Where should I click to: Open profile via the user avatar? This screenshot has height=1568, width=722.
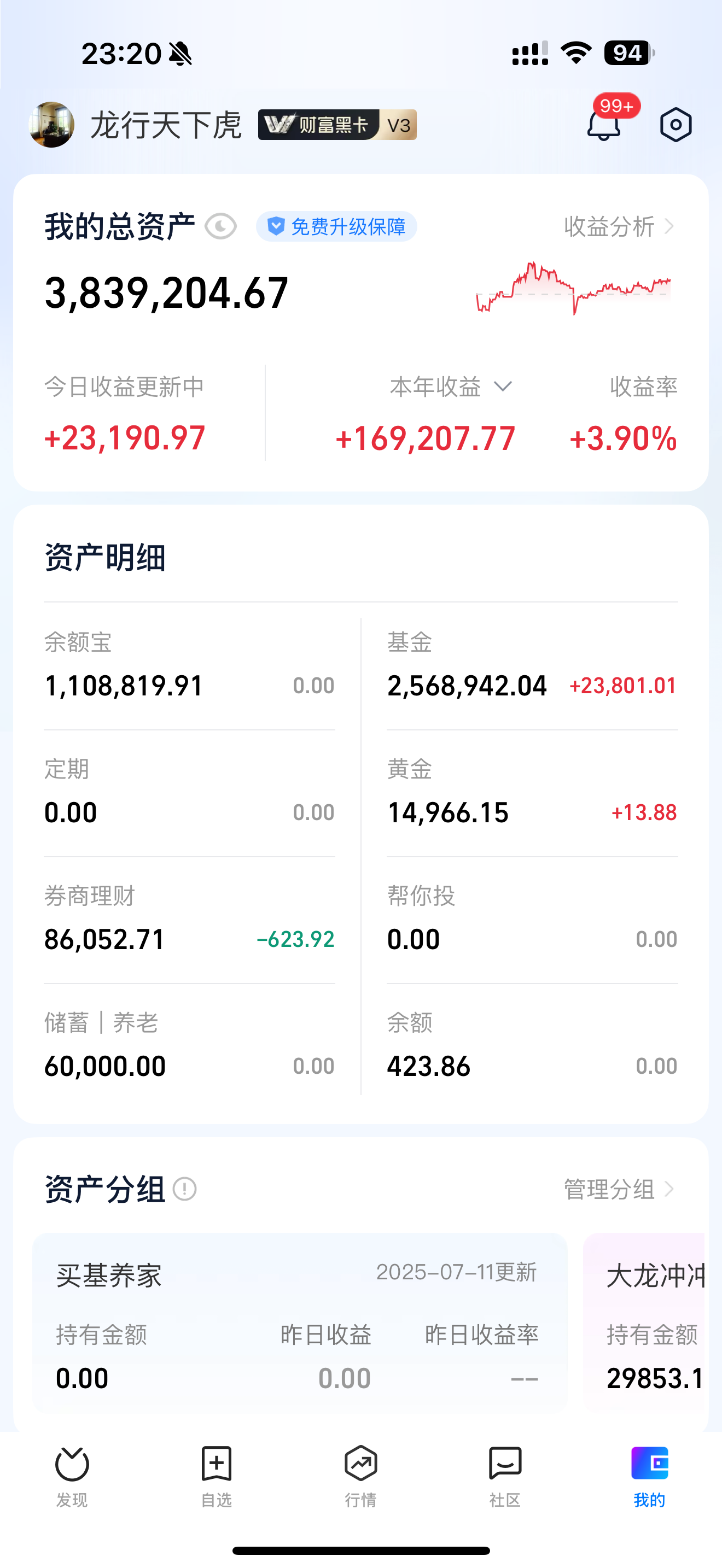pyautogui.click(x=52, y=124)
